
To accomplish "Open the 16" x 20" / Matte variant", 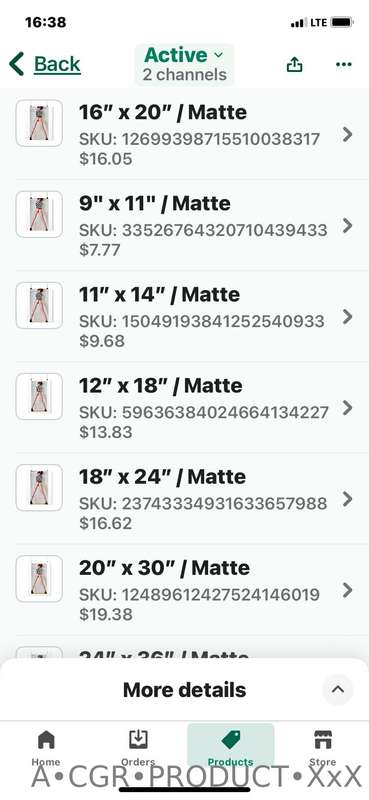I will pyautogui.click(x=184, y=134).
